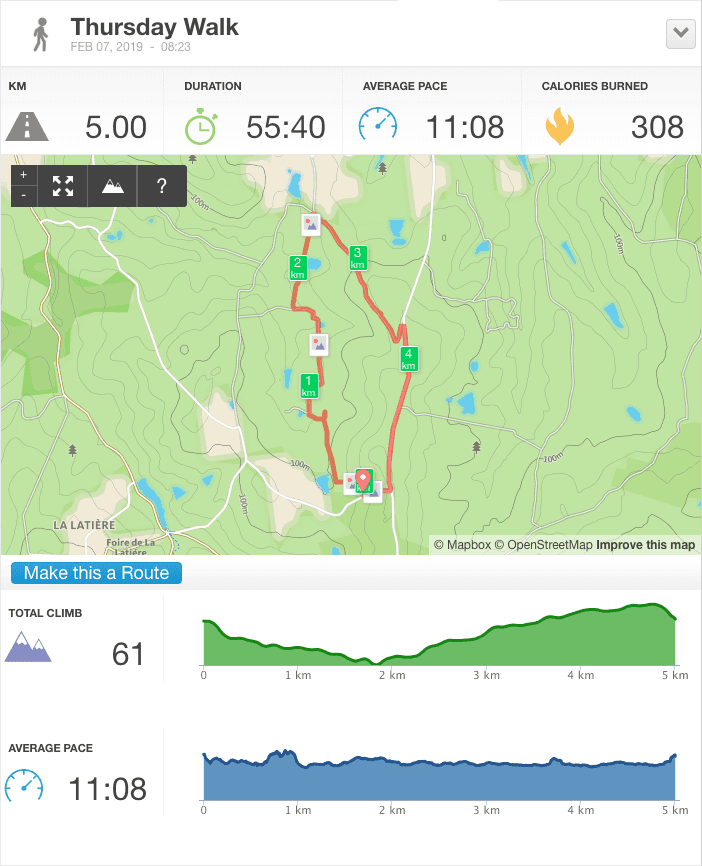This screenshot has width=702, height=866.
Task: Tap Make this a Route button
Action: [x=97, y=573]
